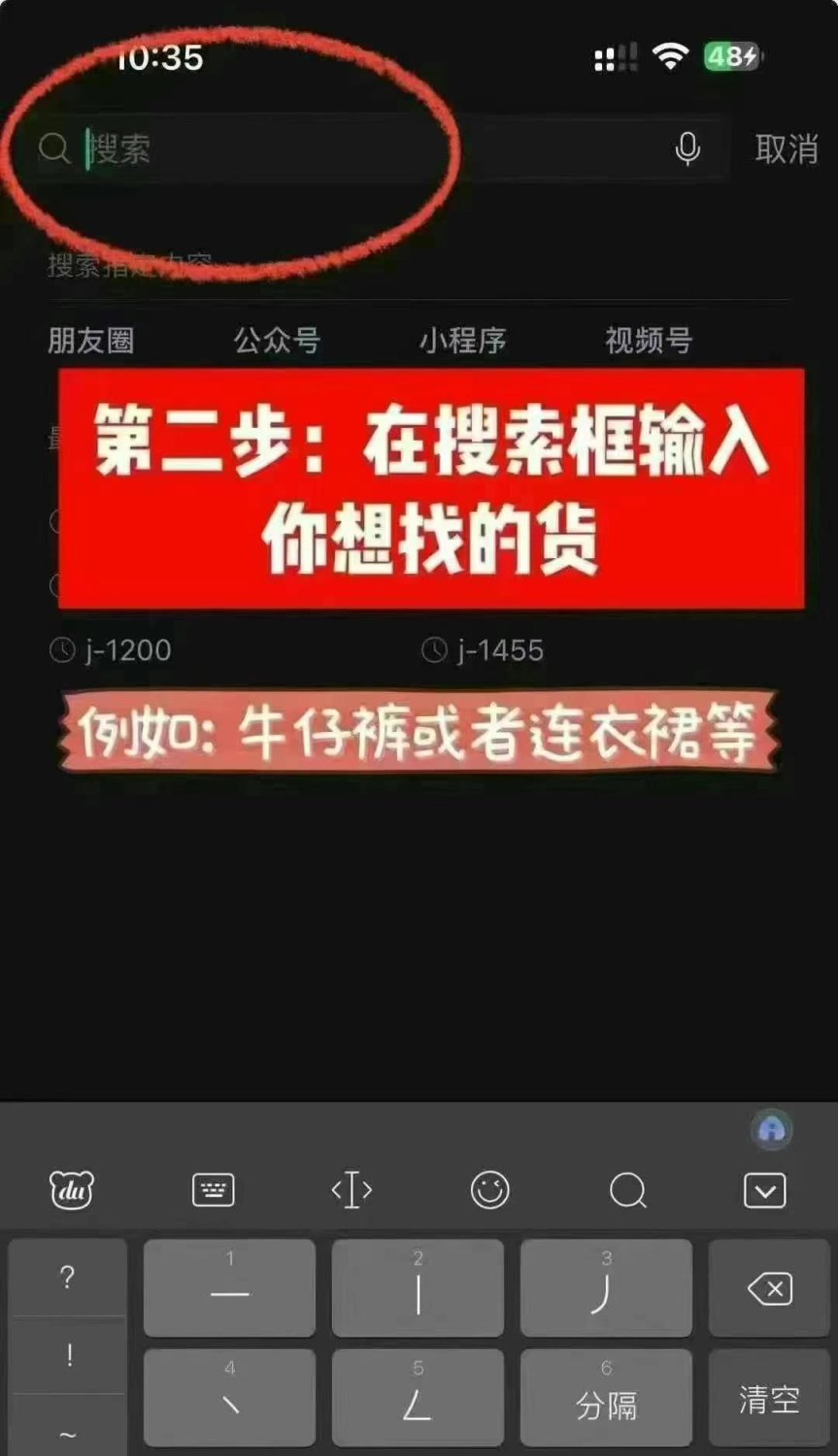Switch the keyboard layout

tap(214, 1190)
